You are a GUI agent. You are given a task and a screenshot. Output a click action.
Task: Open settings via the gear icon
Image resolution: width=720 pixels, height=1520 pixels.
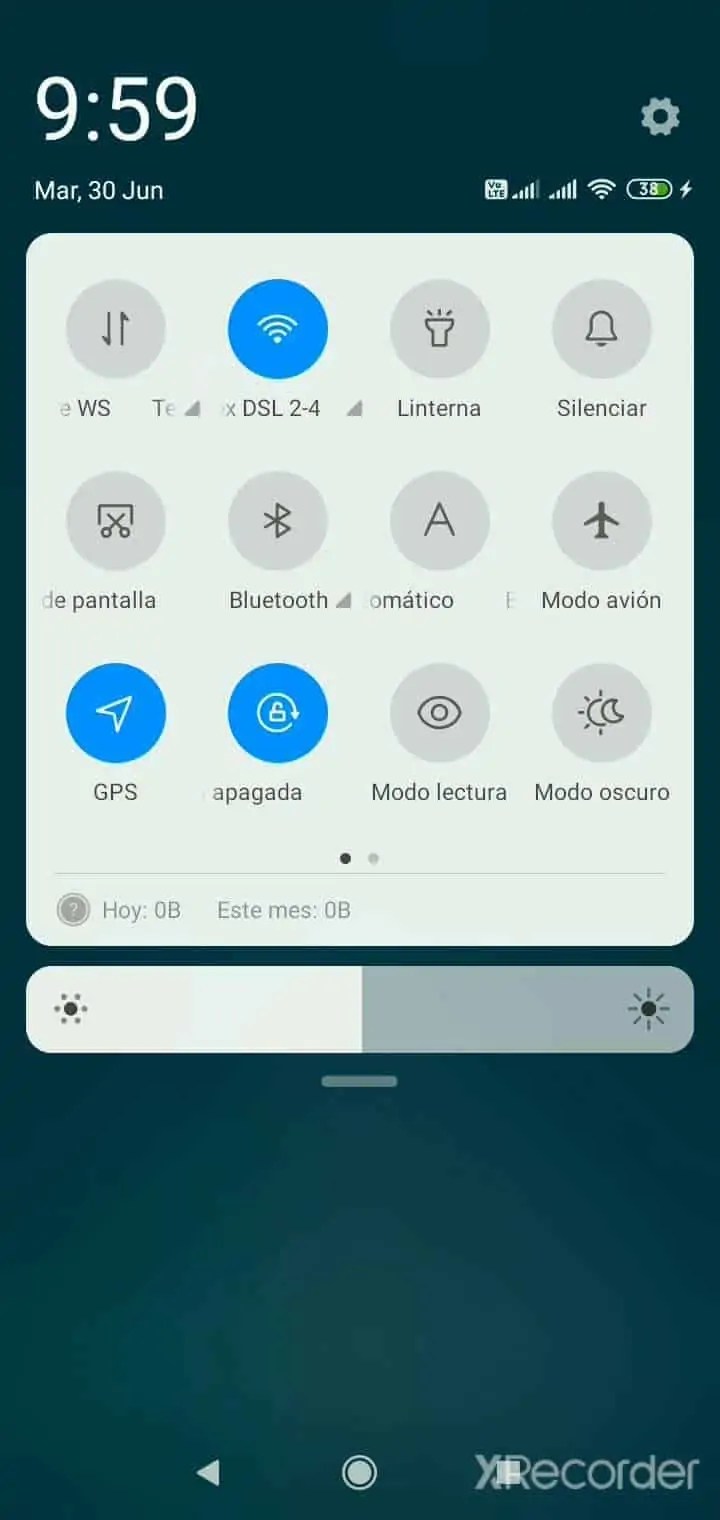click(660, 117)
